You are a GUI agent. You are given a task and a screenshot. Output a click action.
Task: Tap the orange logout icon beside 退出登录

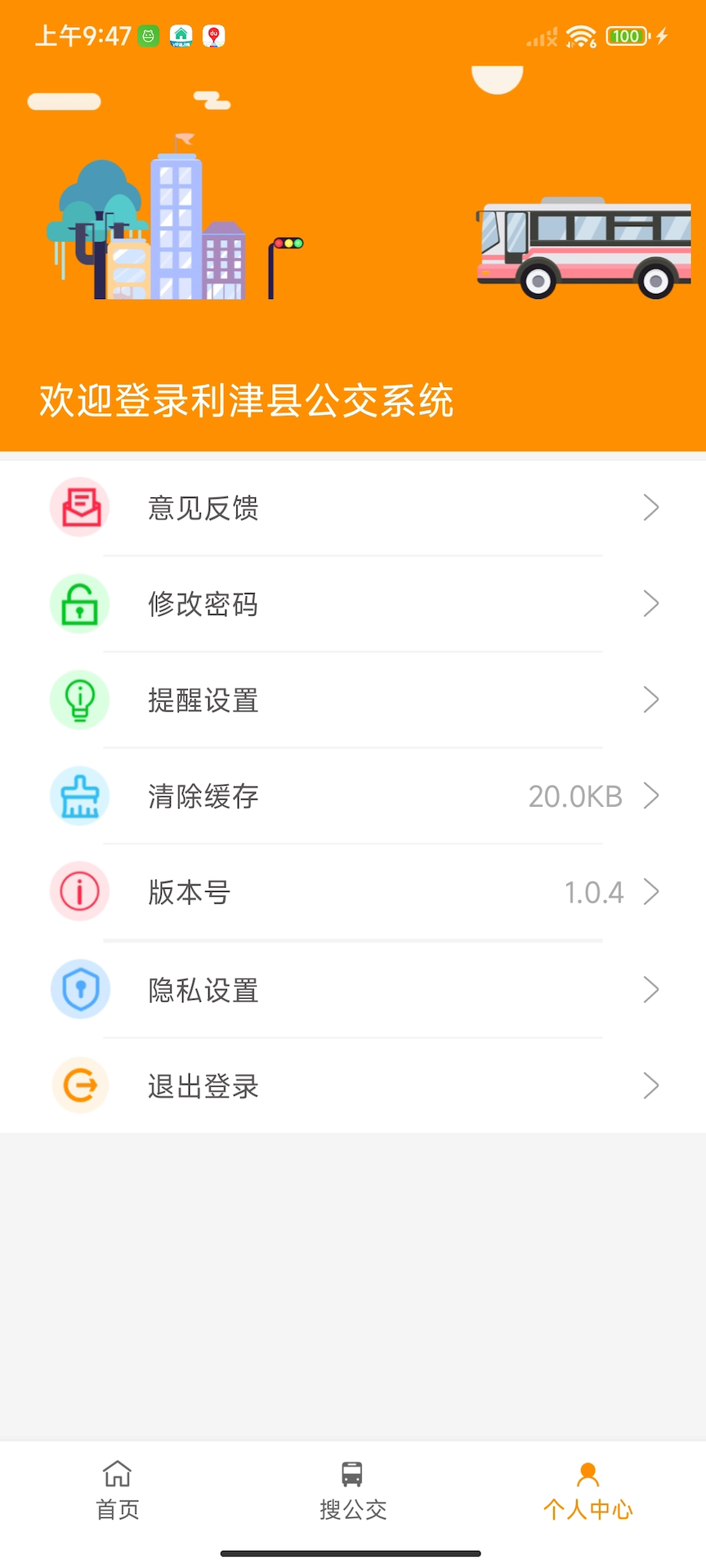tap(79, 1085)
